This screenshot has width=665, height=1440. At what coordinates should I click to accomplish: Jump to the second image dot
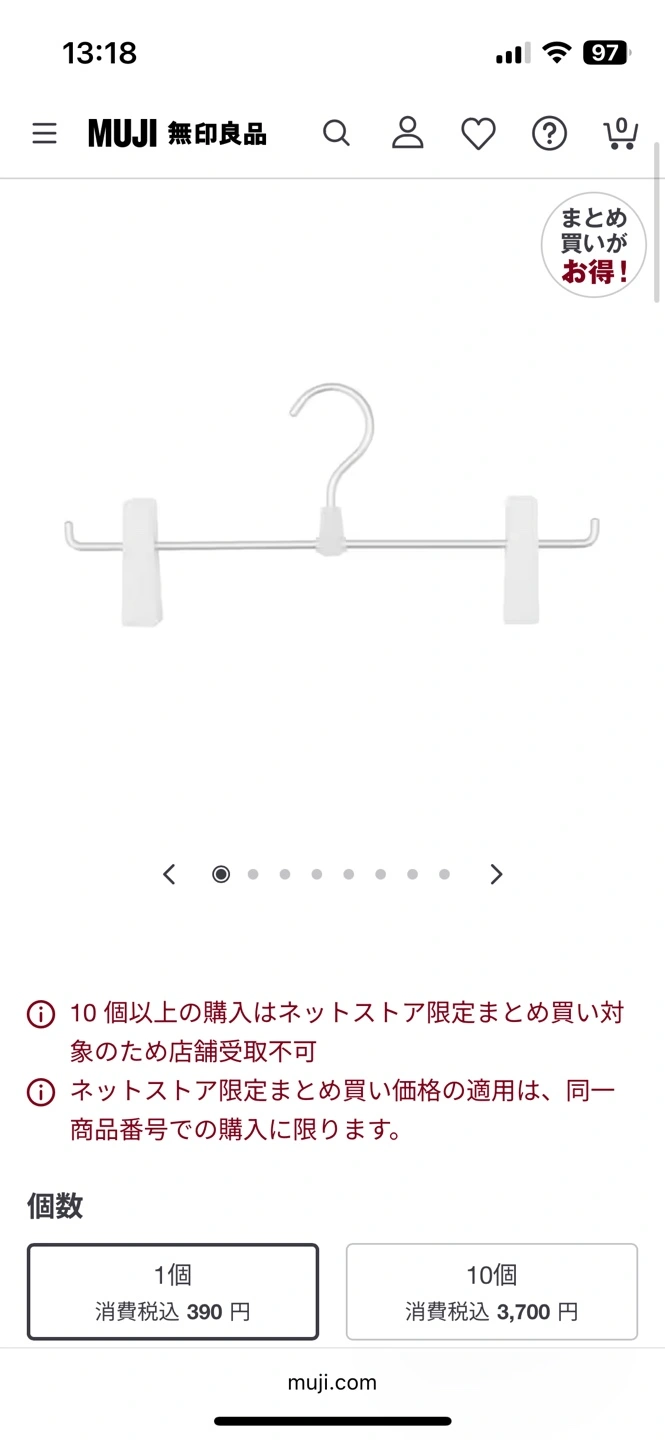pos(253,875)
